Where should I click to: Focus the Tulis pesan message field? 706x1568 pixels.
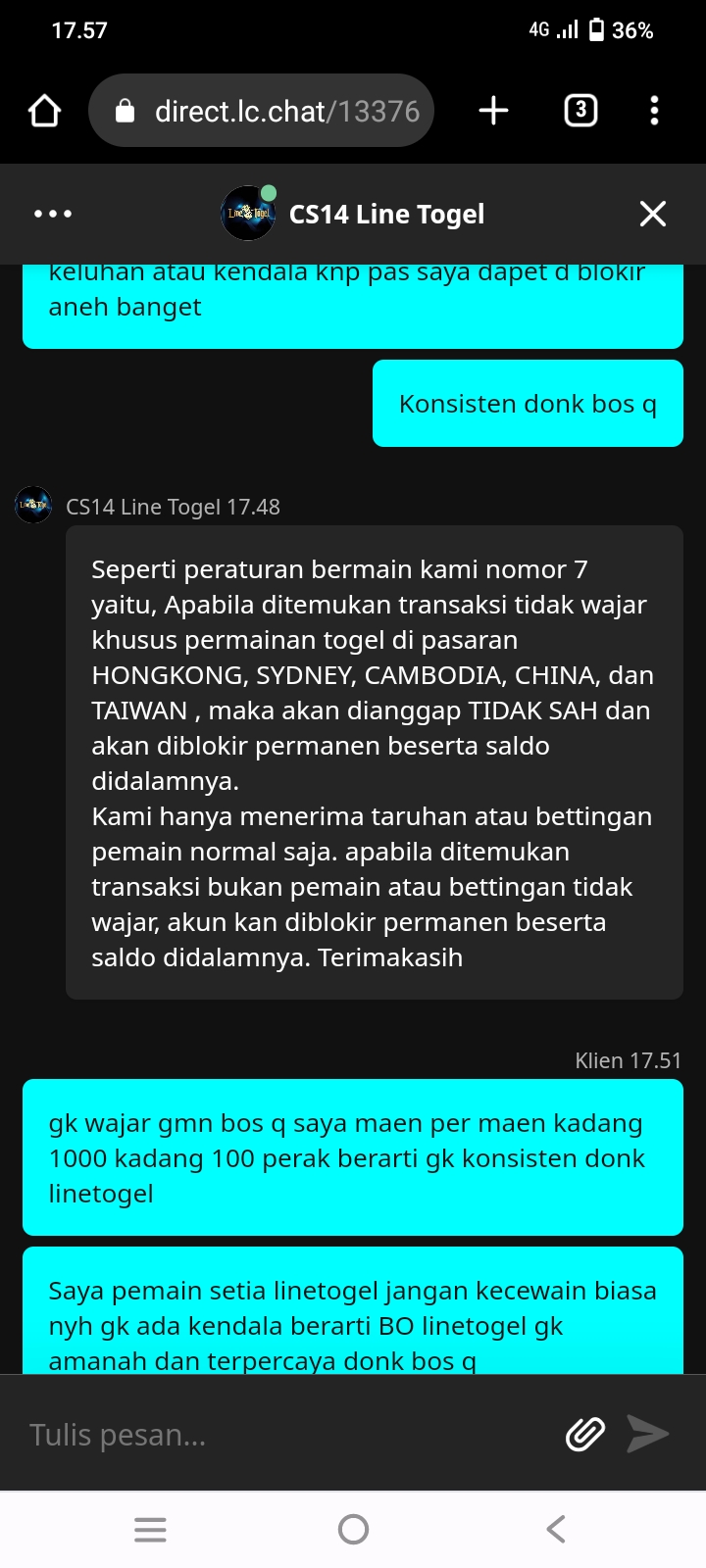tap(284, 1435)
